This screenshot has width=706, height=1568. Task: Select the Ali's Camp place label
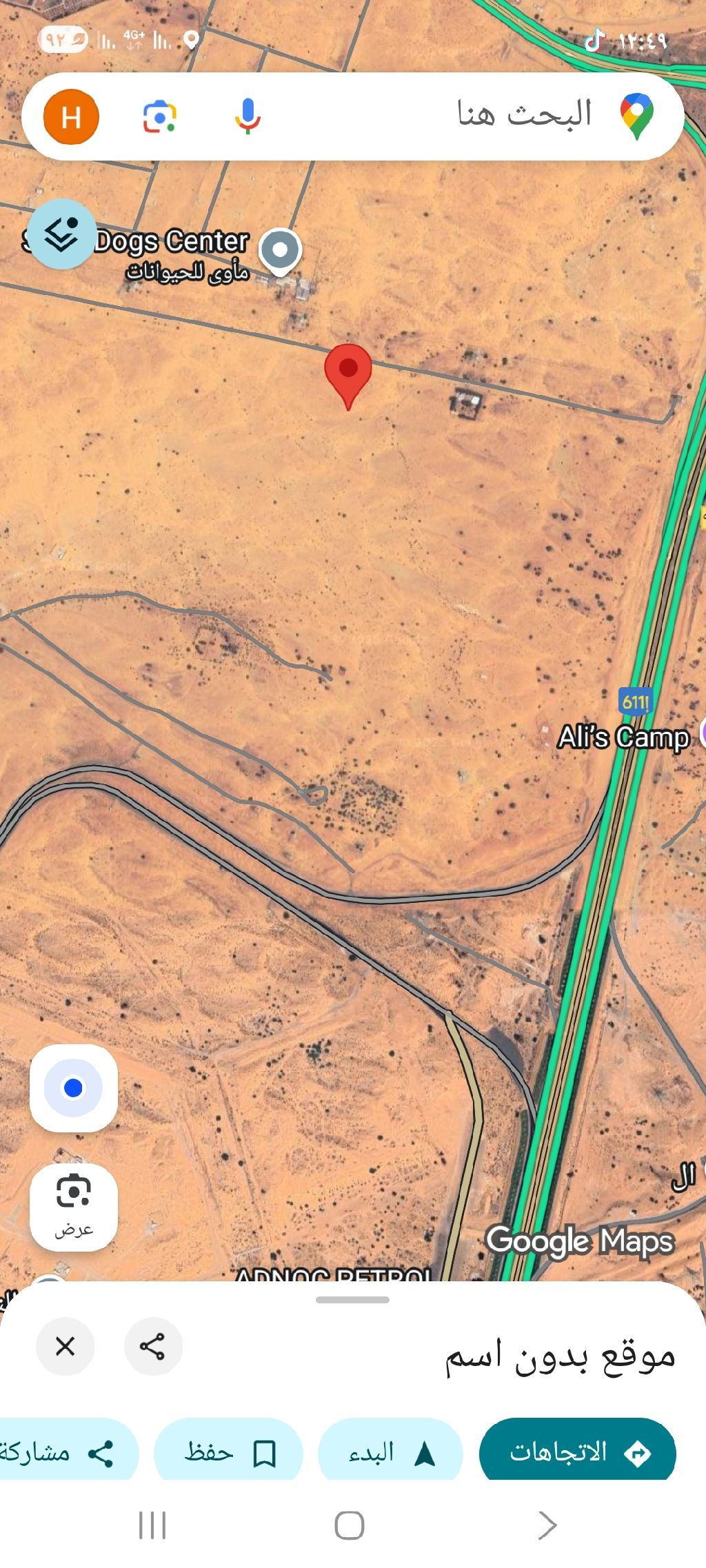623,737
